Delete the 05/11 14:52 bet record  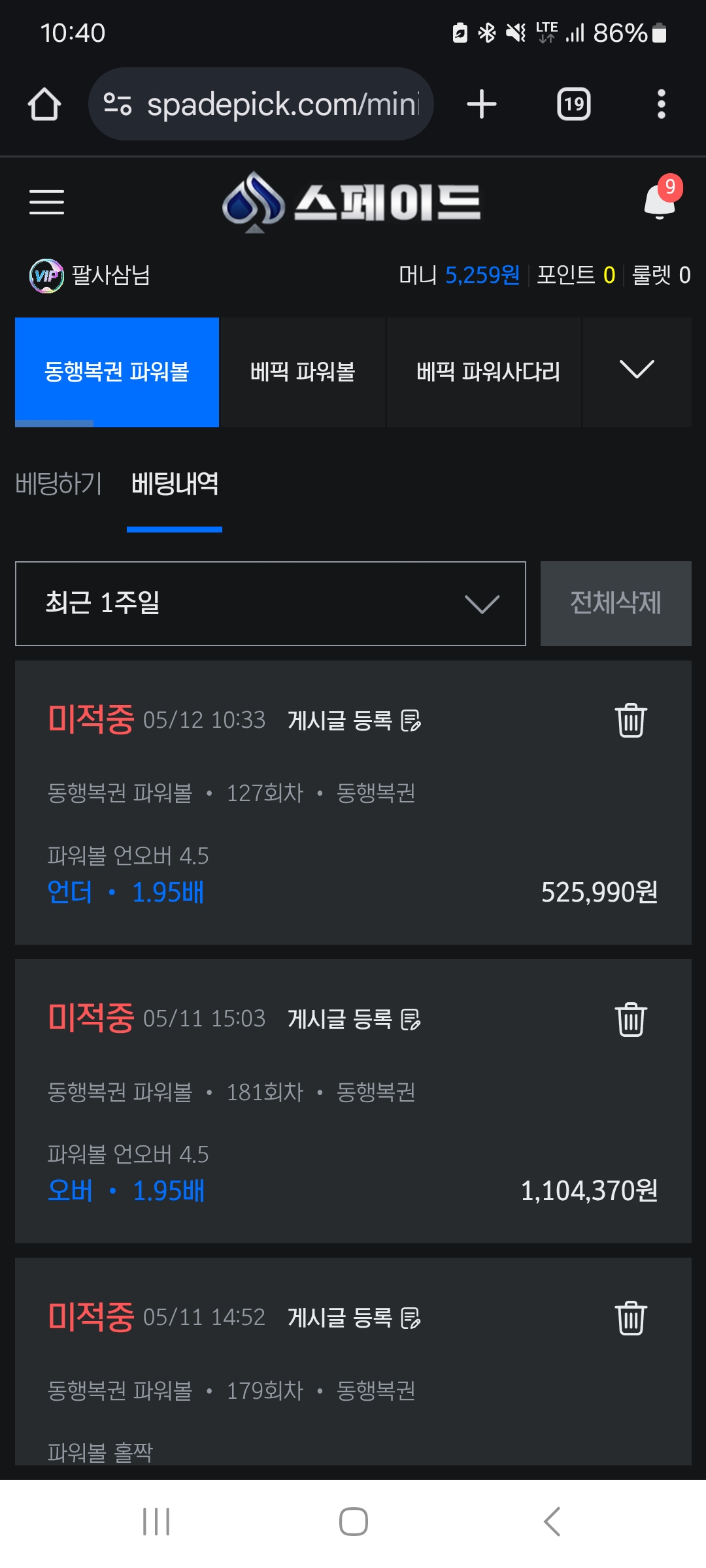tap(631, 1318)
